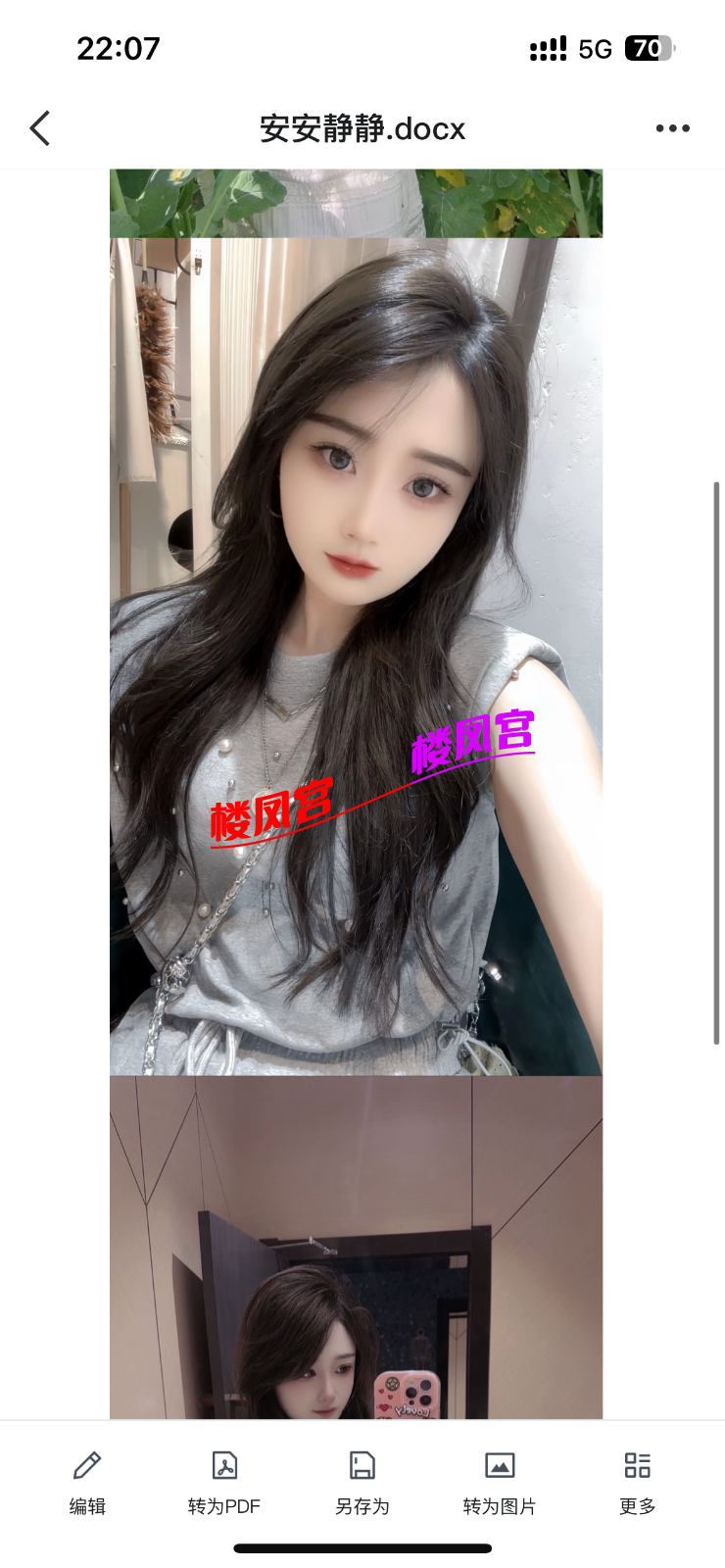
Task: Select 转为图片 to export as image
Action: click(x=500, y=1482)
